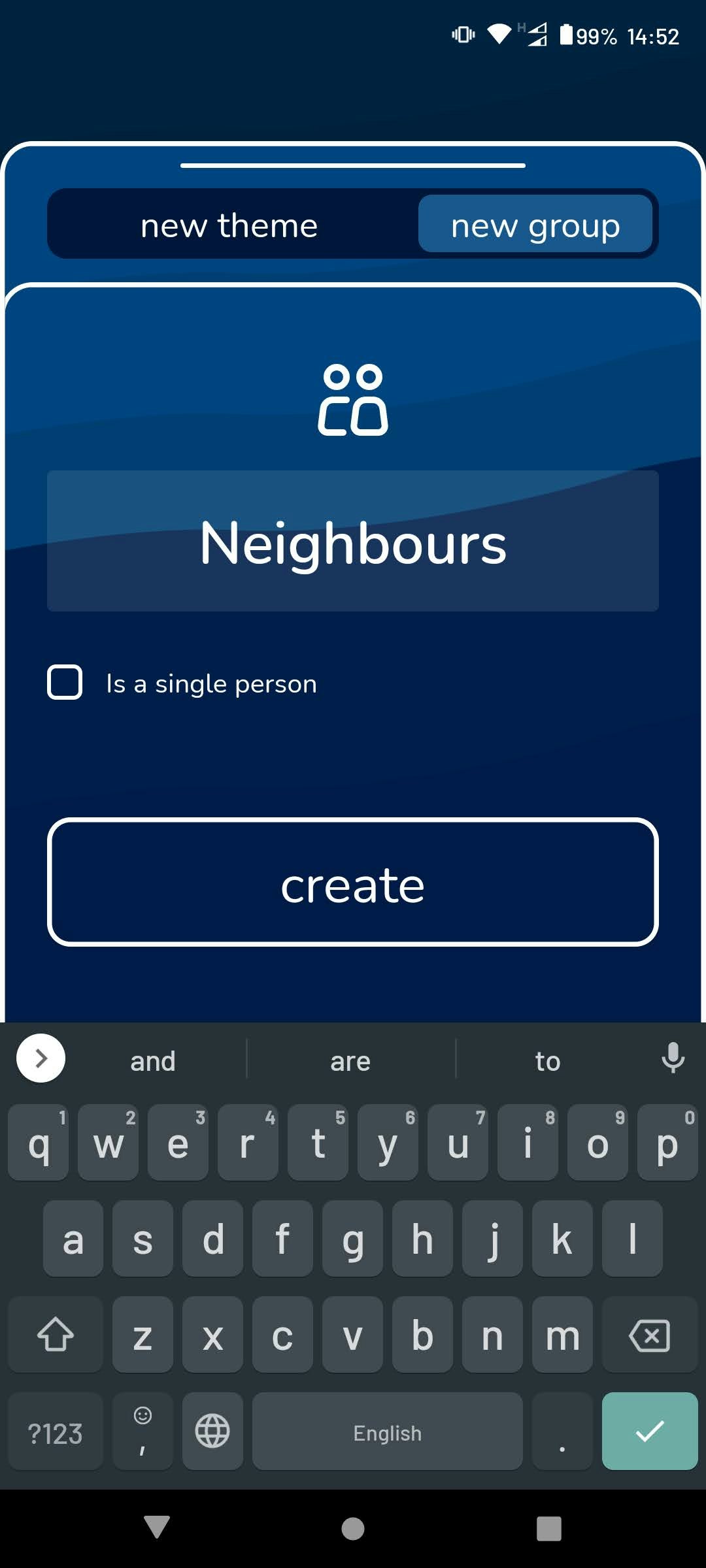Expand the keyboard suggestion strip arrow
Viewport: 706px width, 1568px height.
coord(41,1058)
